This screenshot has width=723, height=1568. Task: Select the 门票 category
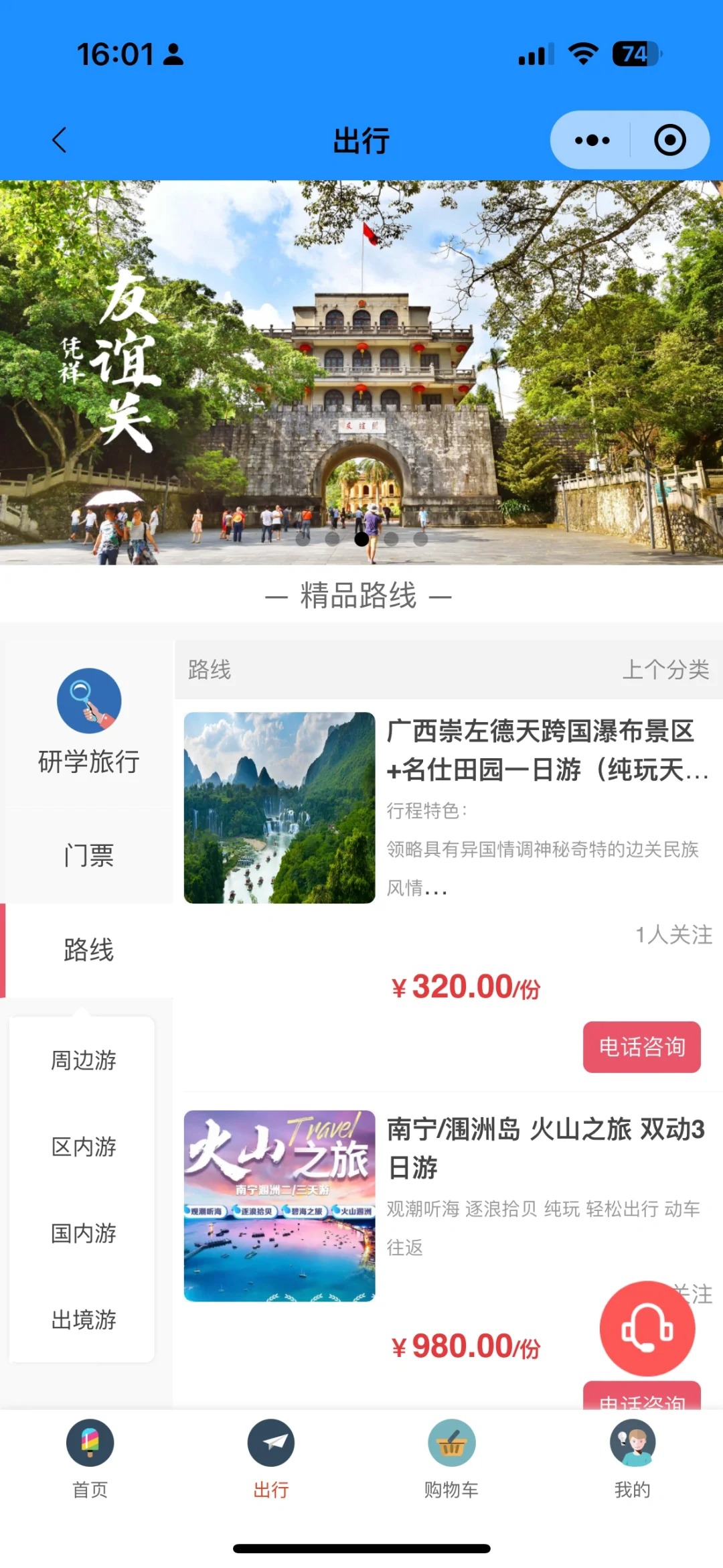click(x=88, y=856)
